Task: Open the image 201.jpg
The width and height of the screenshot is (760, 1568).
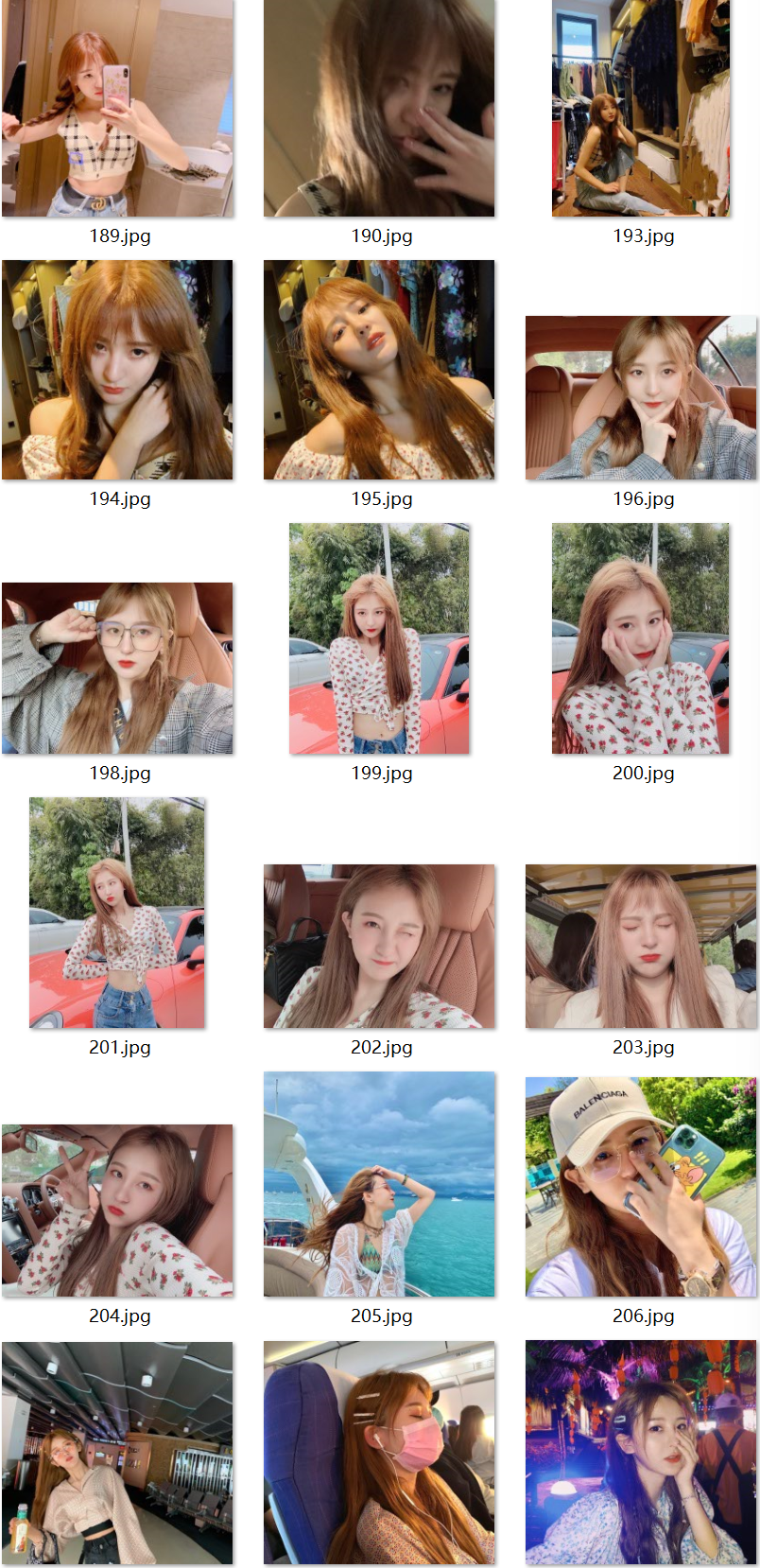Action: (x=118, y=913)
